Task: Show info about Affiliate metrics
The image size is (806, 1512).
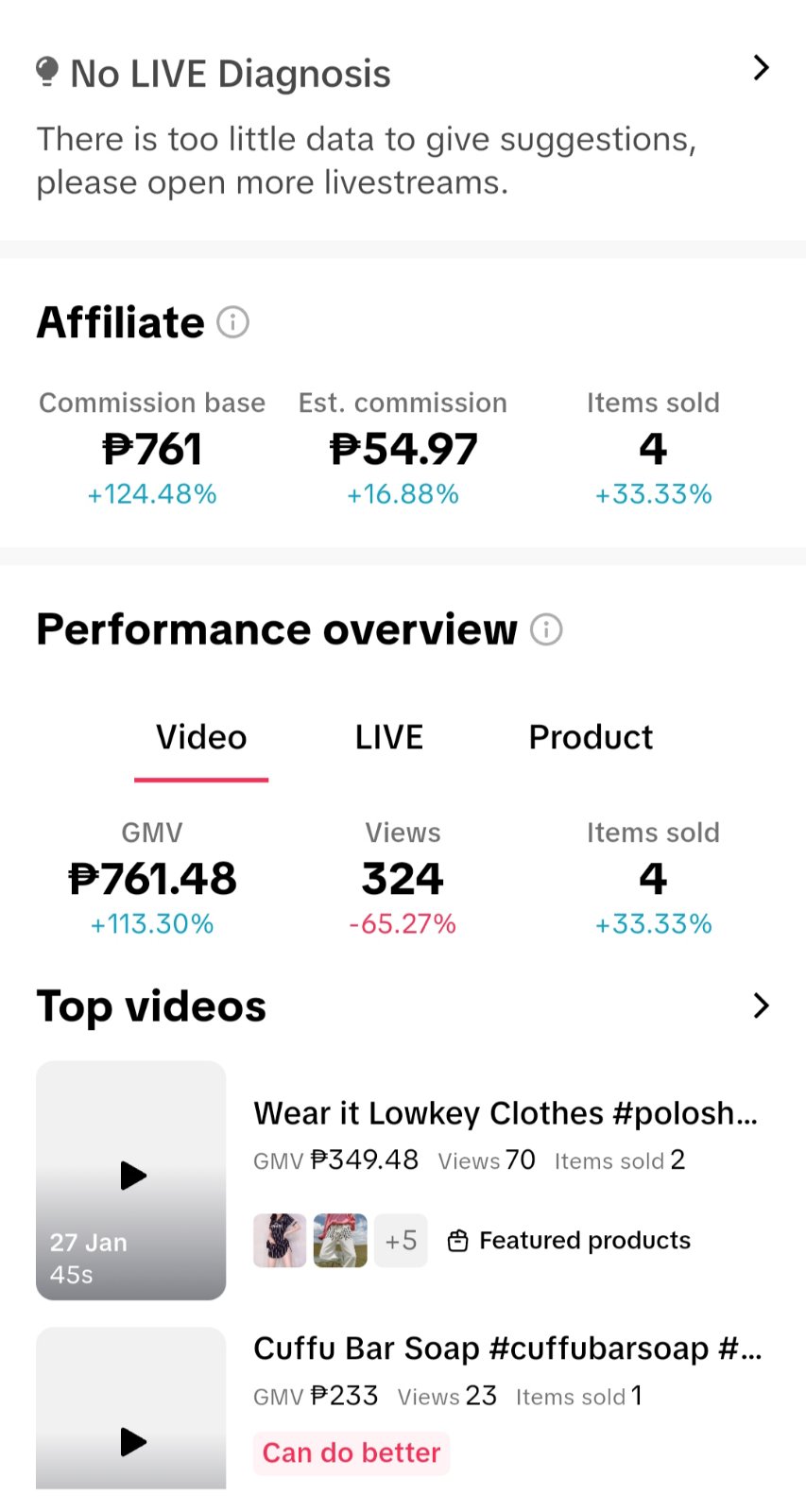Action: pyautogui.click(x=232, y=322)
